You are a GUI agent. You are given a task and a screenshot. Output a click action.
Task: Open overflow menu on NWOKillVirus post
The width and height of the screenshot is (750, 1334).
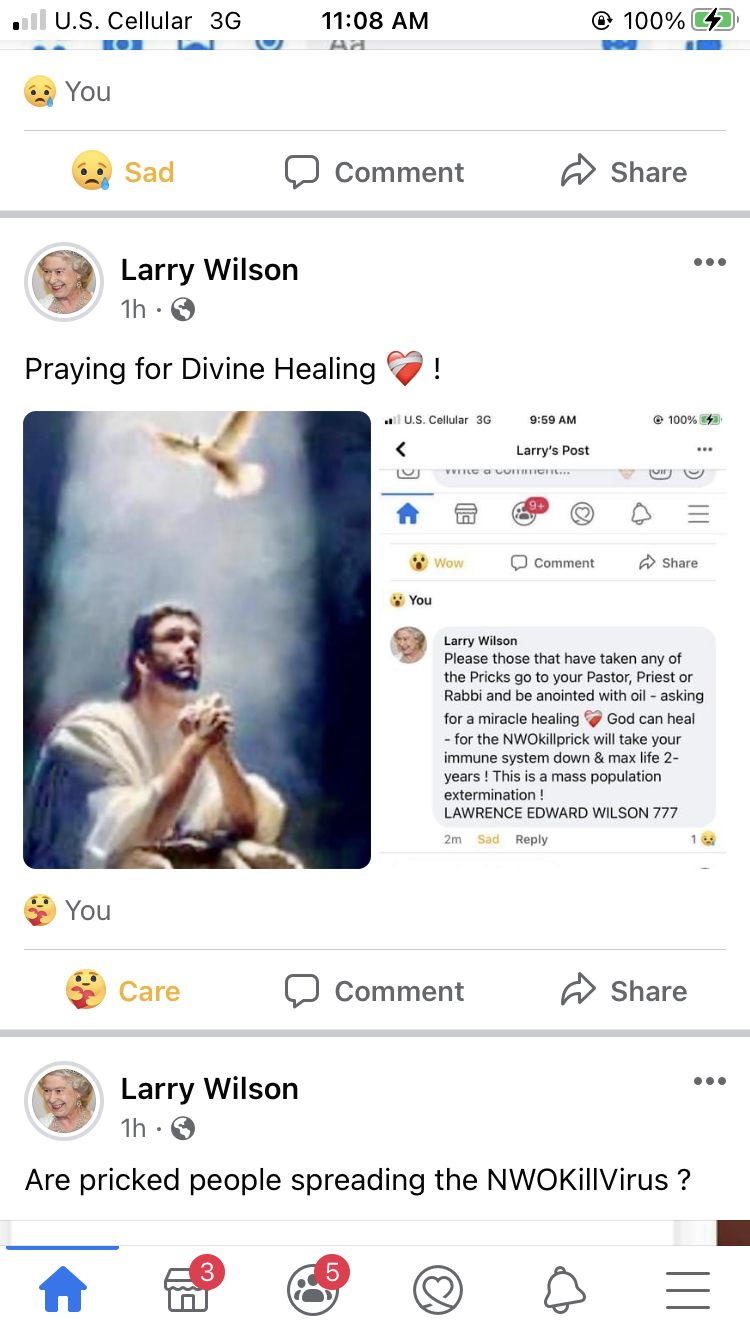tap(709, 1081)
